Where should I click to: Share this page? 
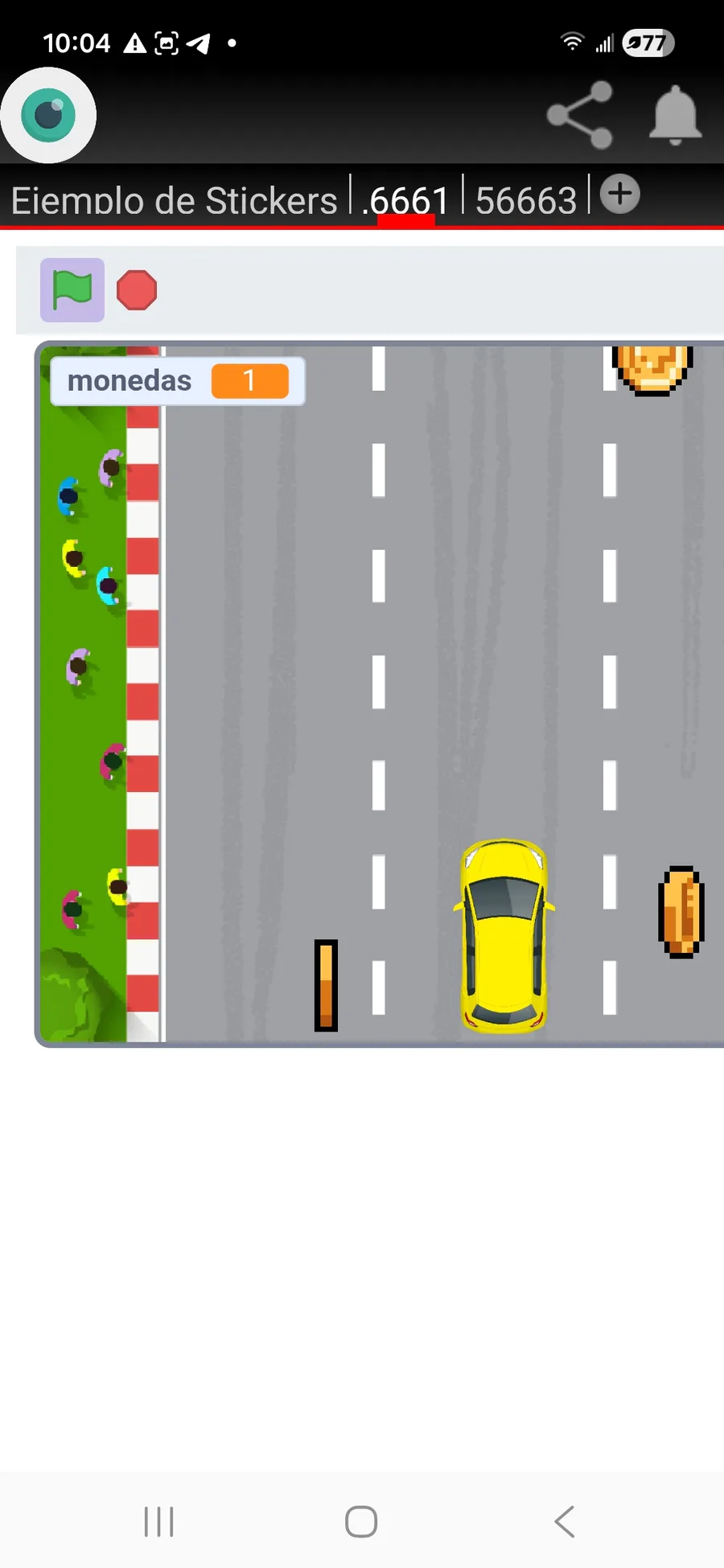tap(580, 115)
